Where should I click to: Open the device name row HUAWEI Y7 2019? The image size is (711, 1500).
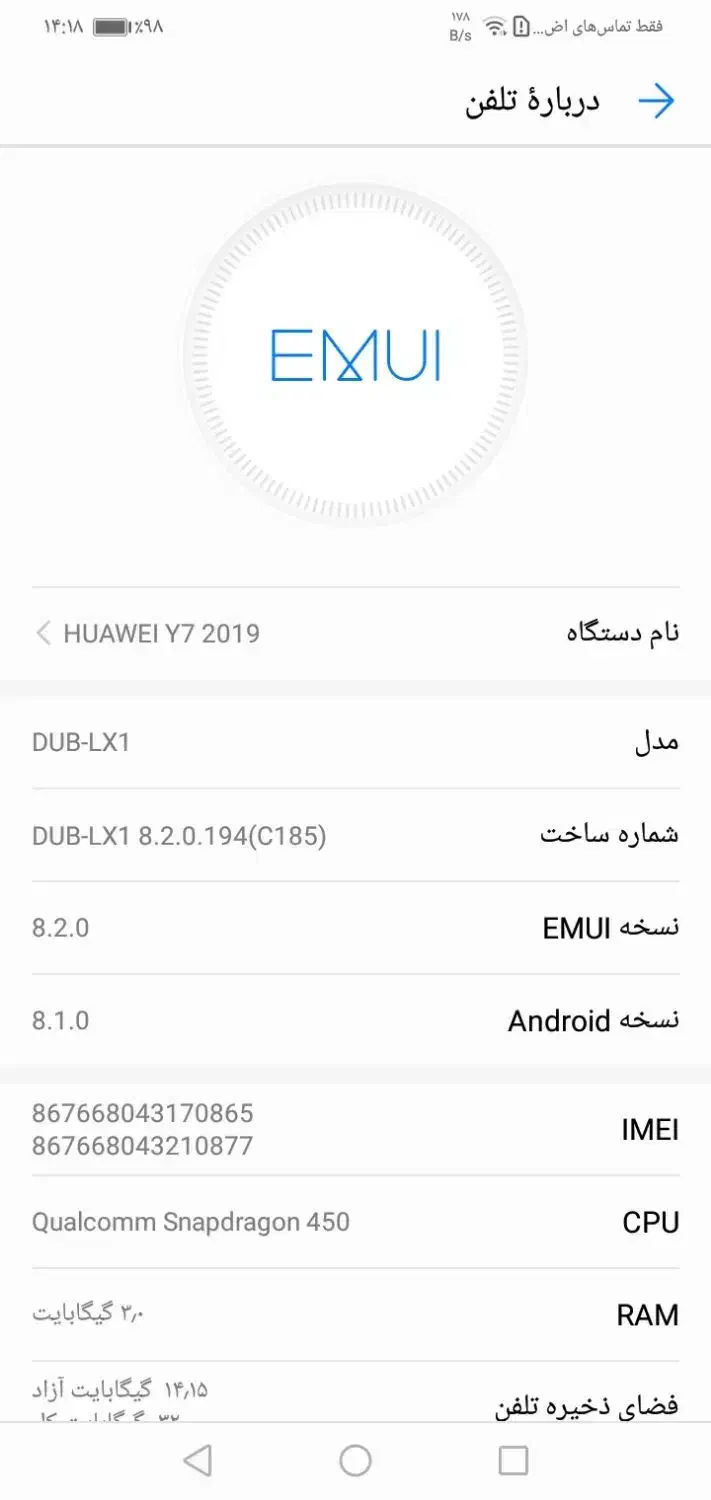click(355, 633)
